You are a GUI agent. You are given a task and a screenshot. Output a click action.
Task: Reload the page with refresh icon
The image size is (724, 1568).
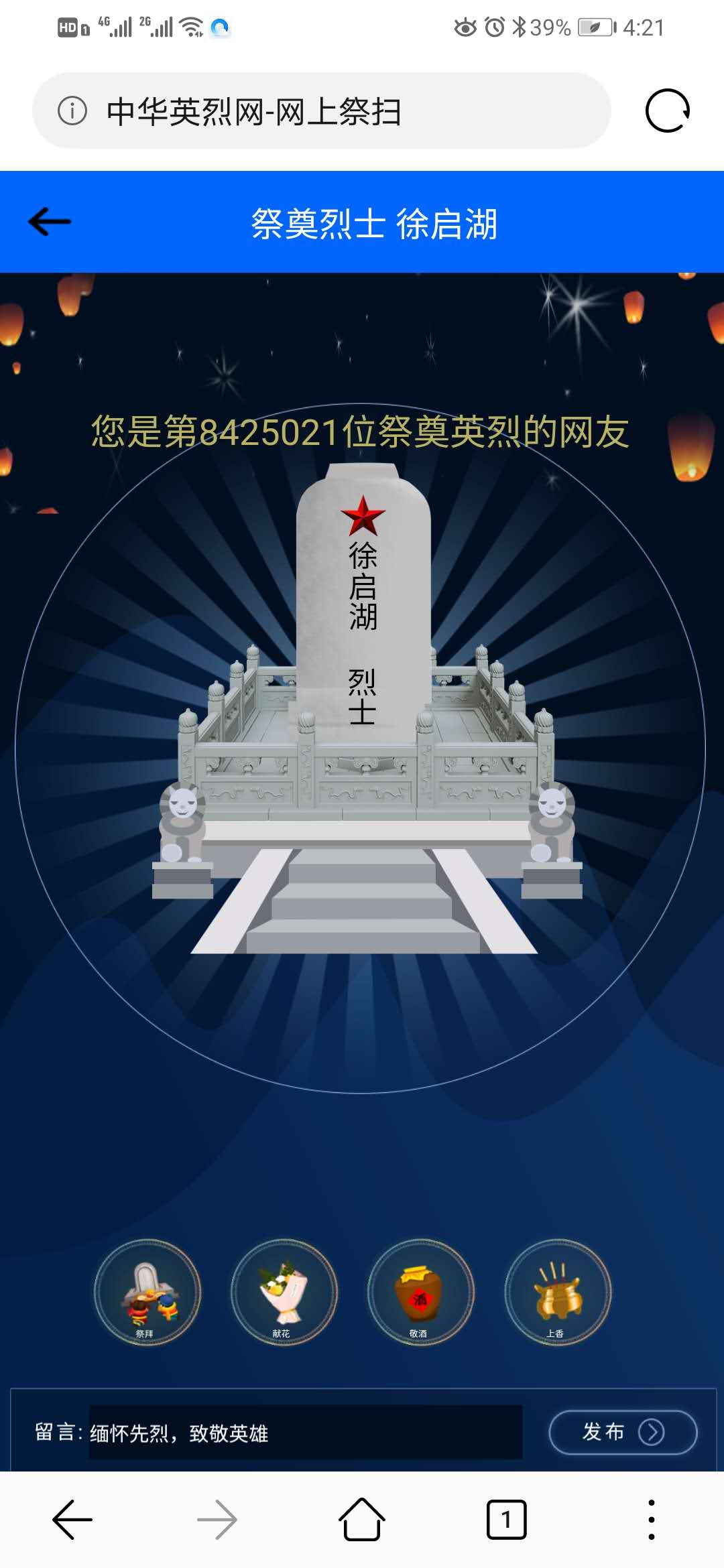pos(667,111)
